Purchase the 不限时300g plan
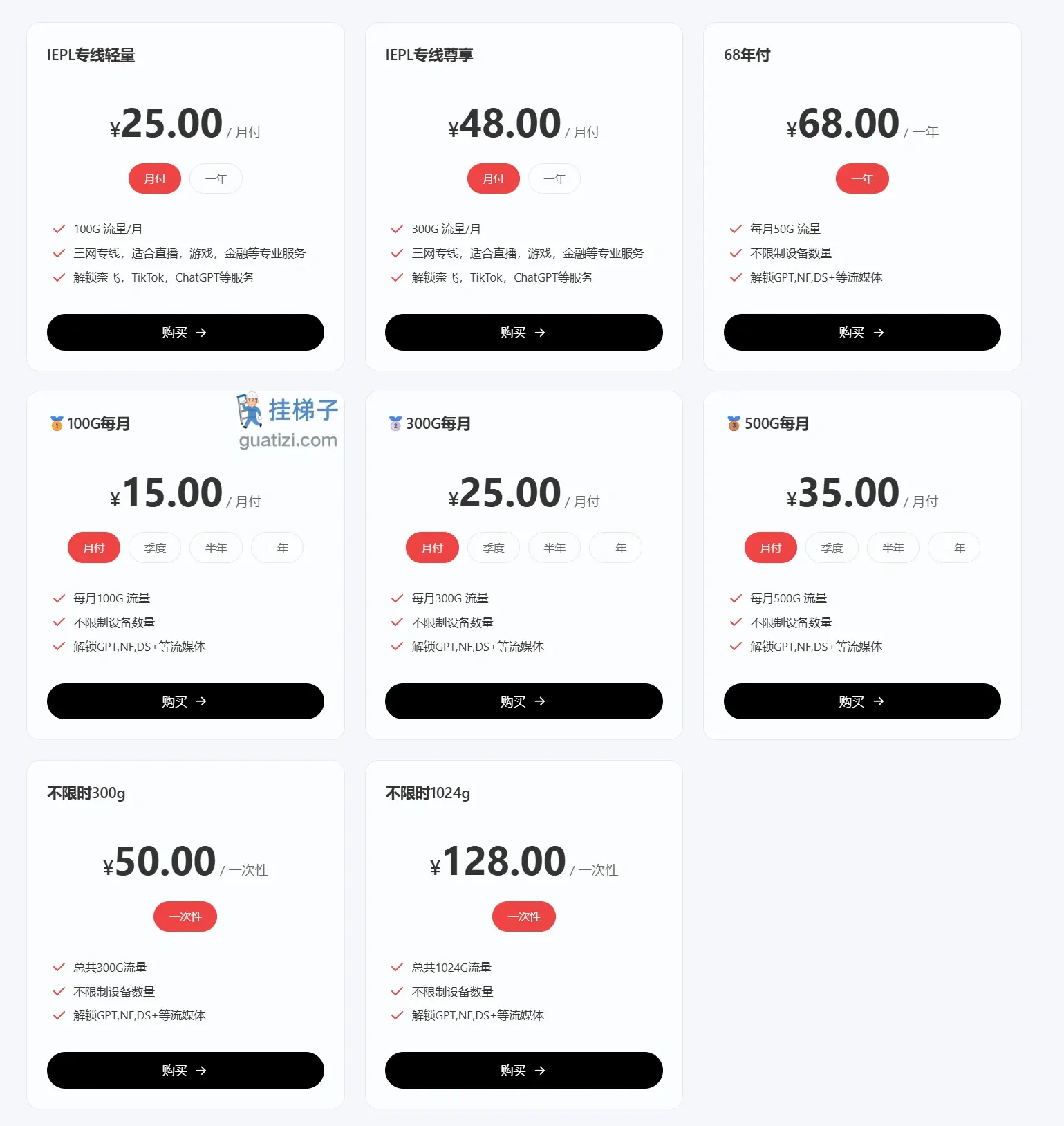Image resolution: width=1064 pixels, height=1126 pixels. 185,1071
